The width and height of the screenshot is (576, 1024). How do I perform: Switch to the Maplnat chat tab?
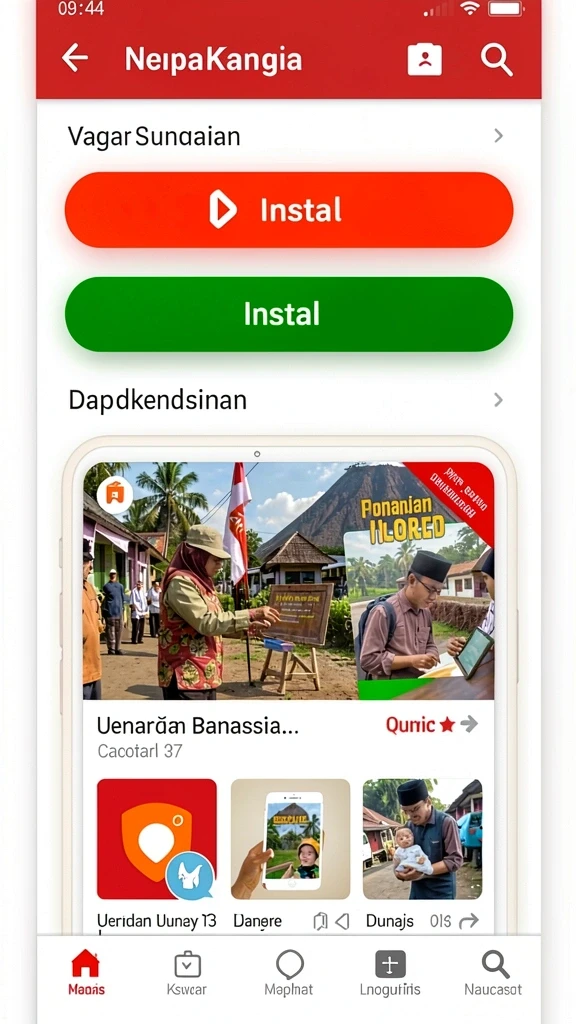coord(289,973)
